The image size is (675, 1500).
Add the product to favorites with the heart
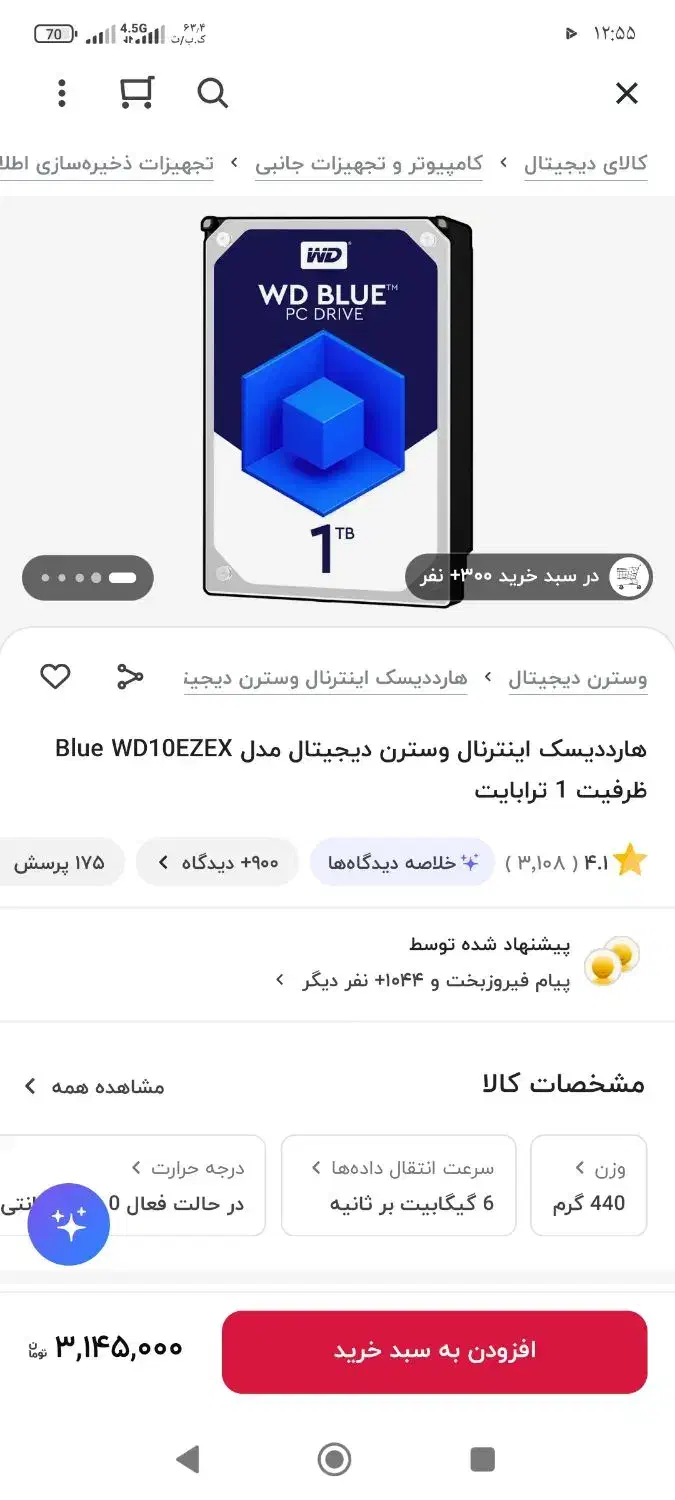(55, 677)
